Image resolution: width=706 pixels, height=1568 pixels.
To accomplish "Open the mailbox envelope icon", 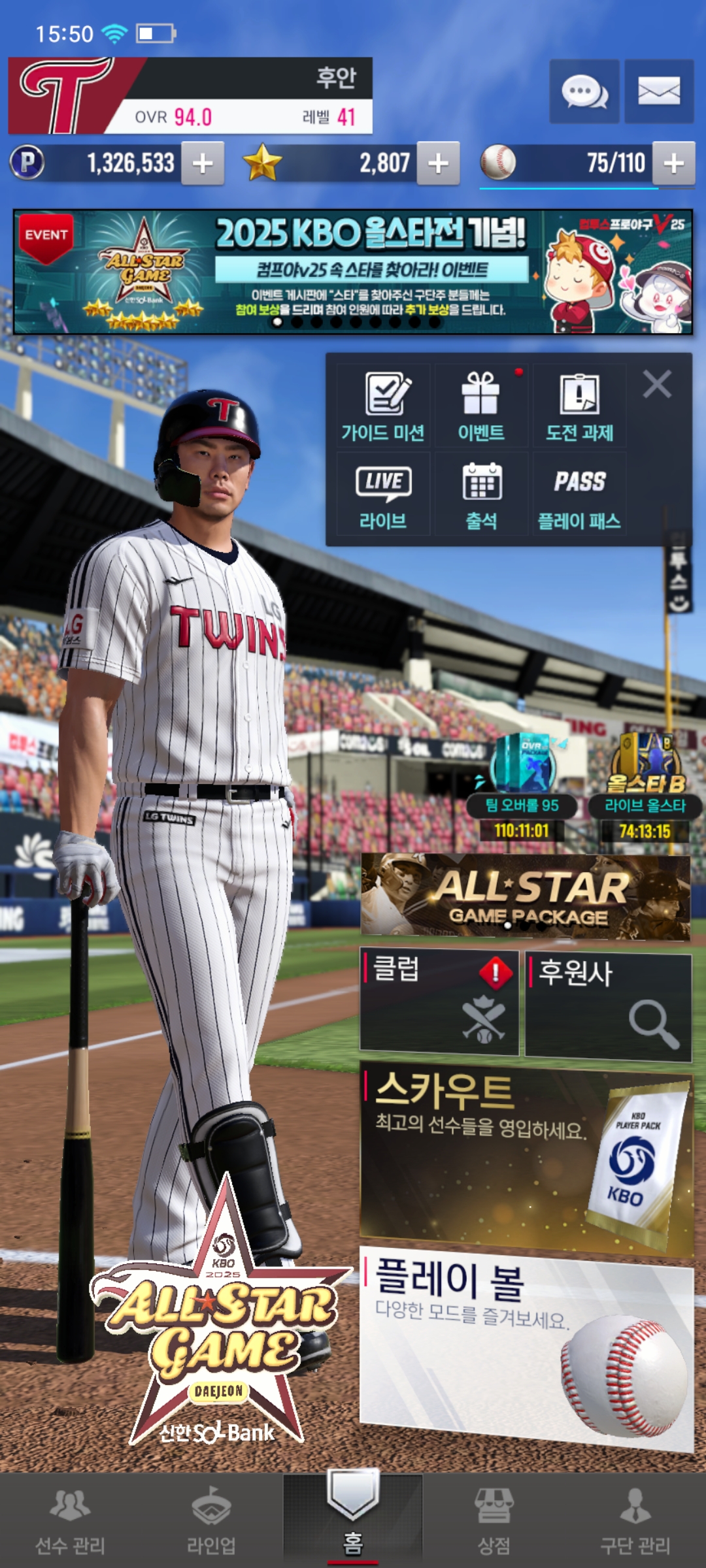I will pos(659,91).
